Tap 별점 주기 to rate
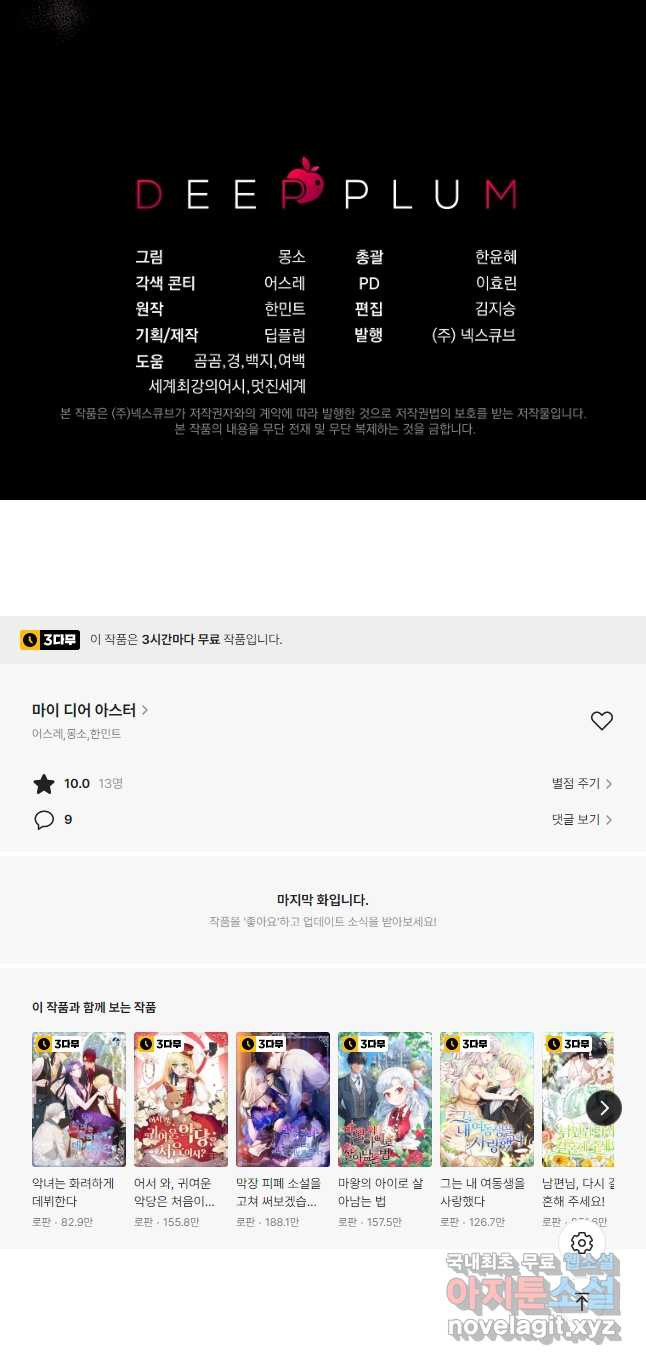Viewport: 646px width, 1365px height. (x=582, y=784)
